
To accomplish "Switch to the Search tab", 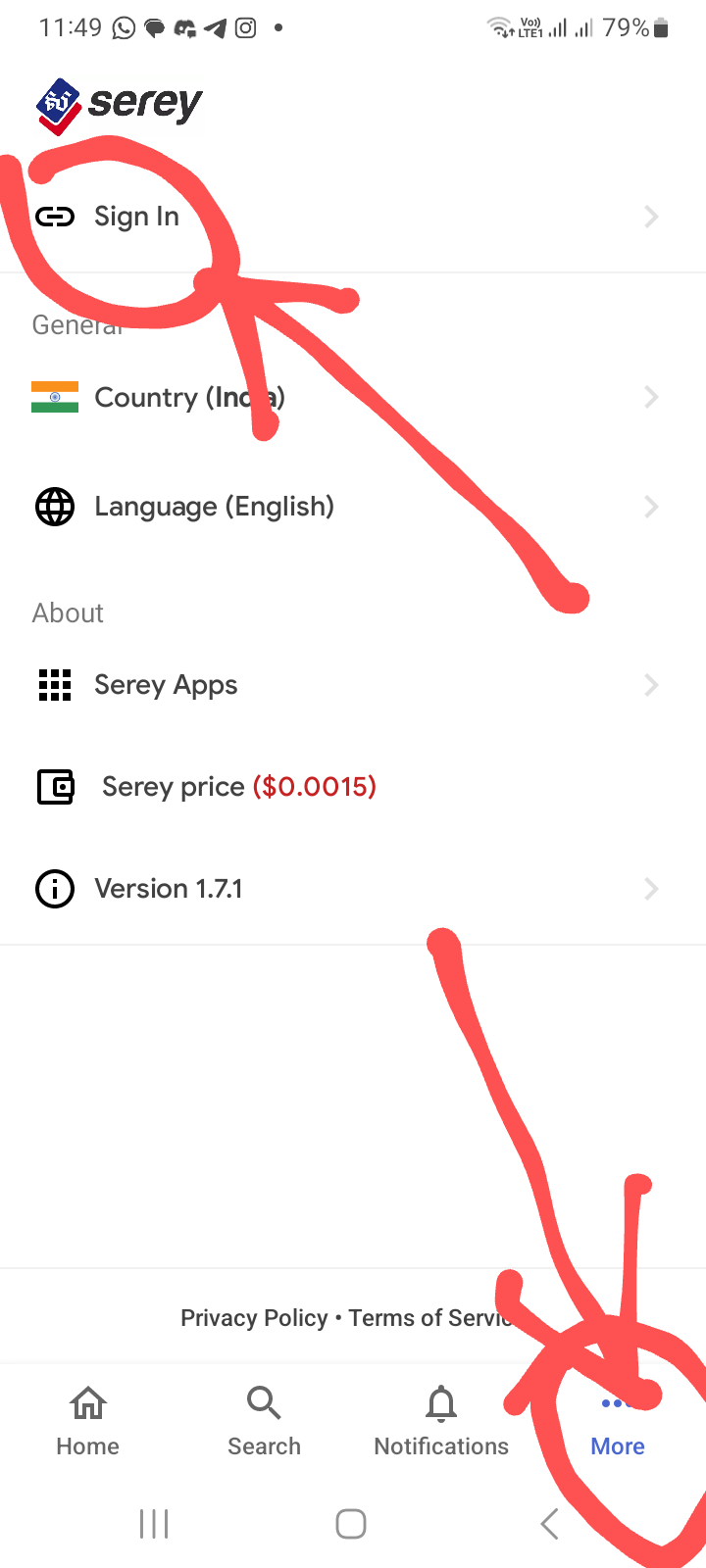I will tap(265, 1421).
